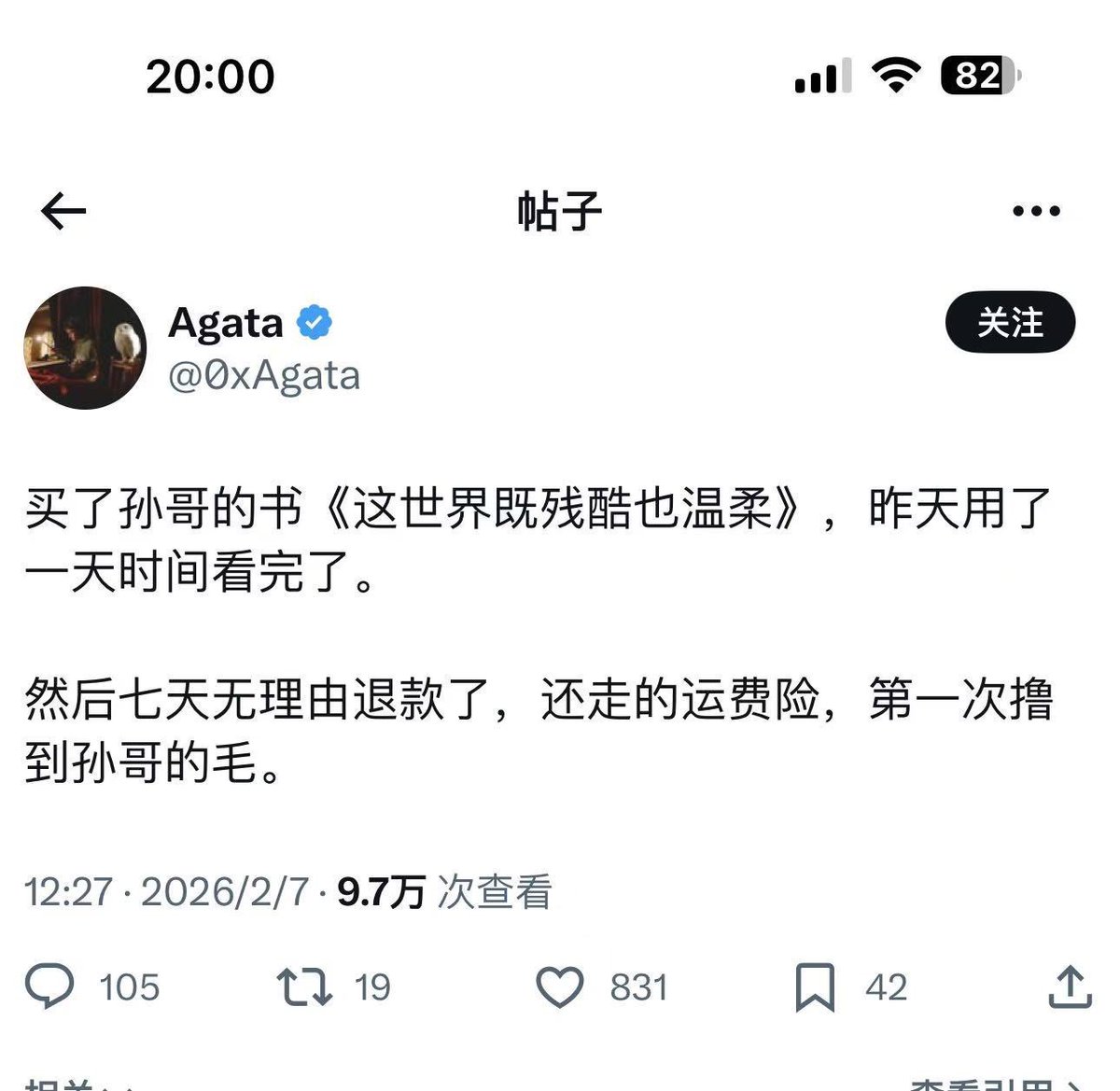Repost this post
This screenshot has width=1120, height=1091.
click(304, 986)
